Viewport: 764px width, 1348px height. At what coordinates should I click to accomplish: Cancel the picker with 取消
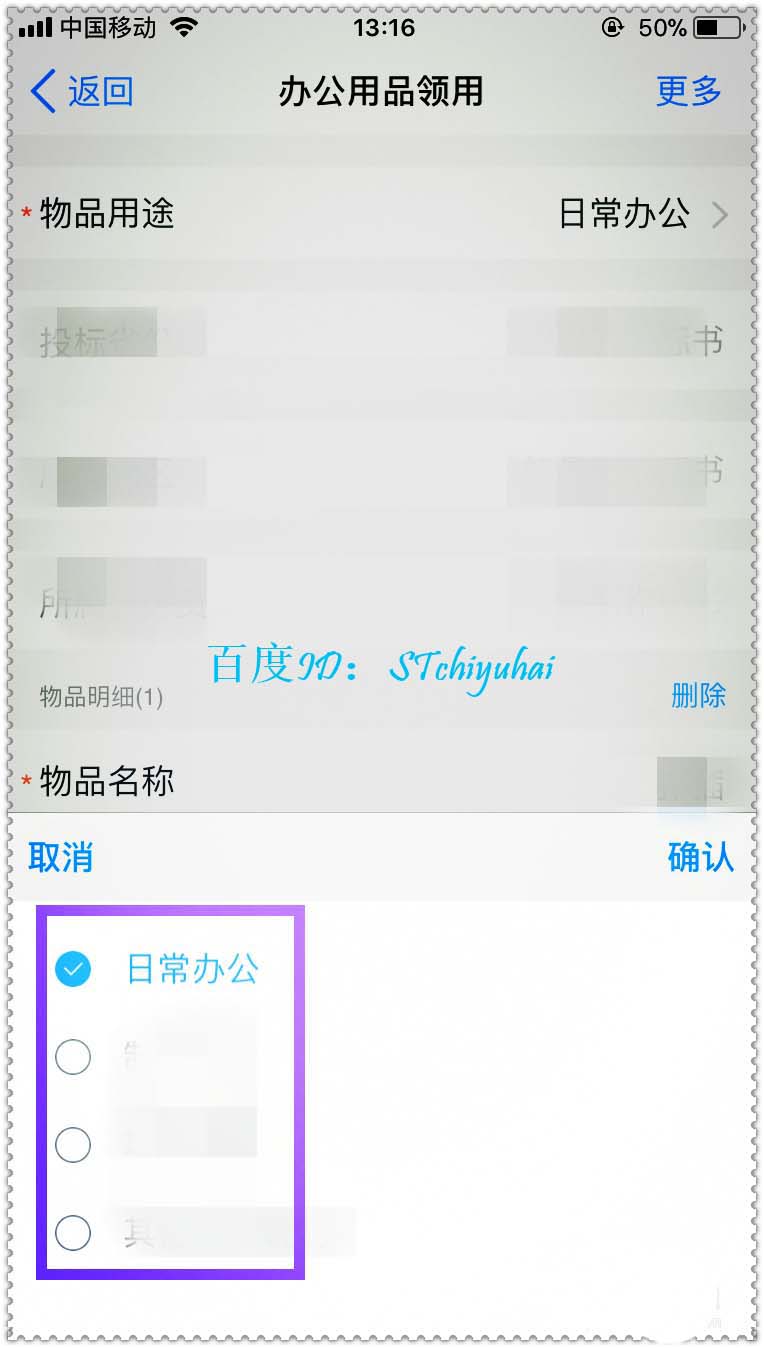[x=61, y=858]
